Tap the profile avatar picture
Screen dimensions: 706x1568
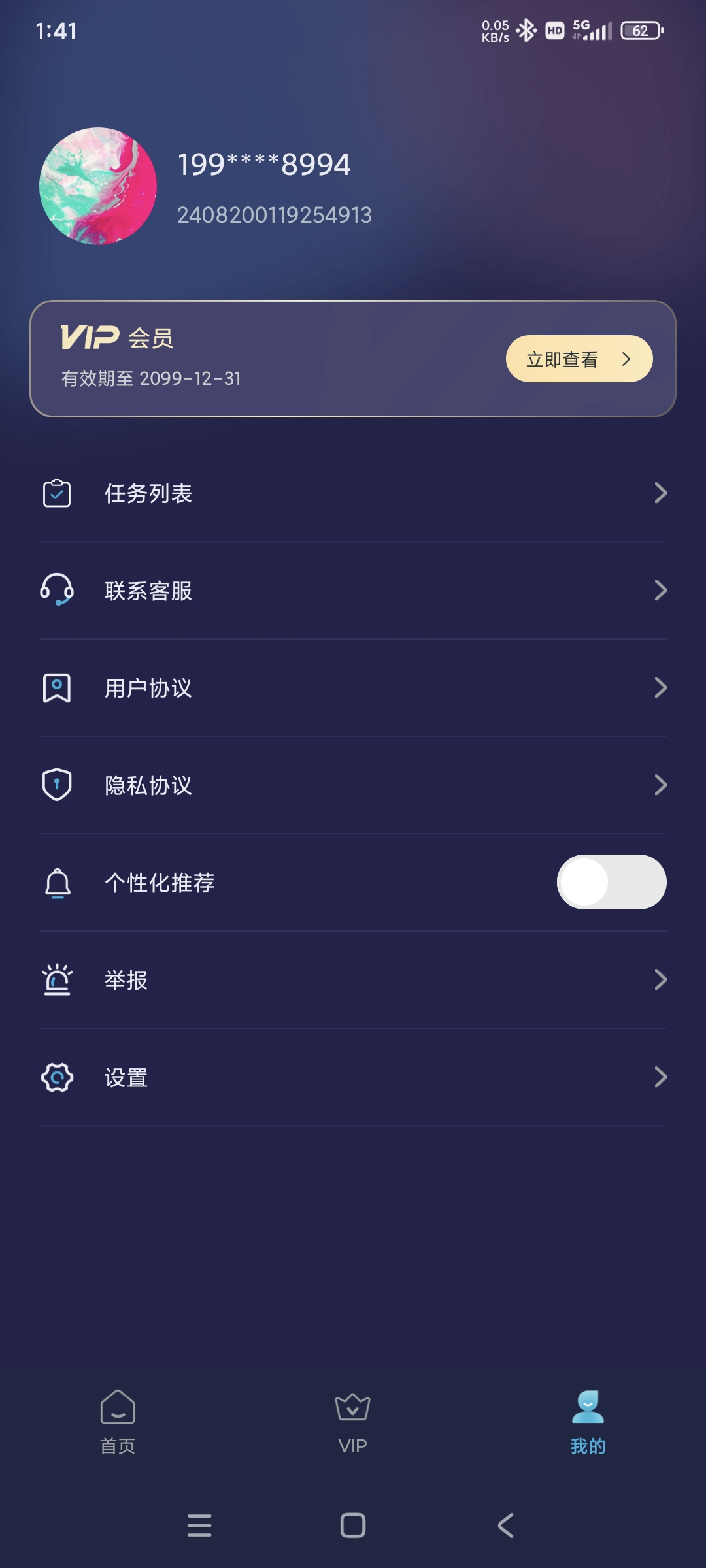98,186
